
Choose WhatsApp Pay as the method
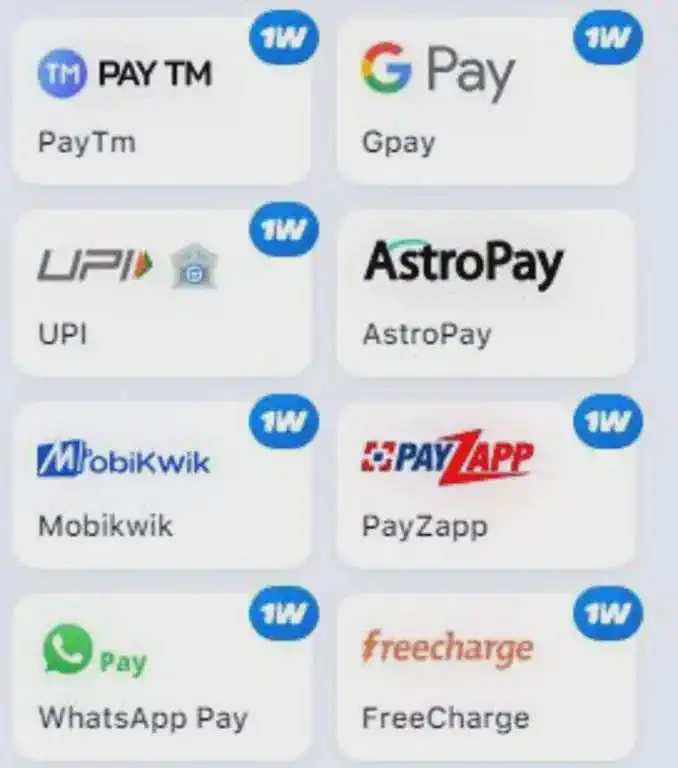(x=160, y=678)
